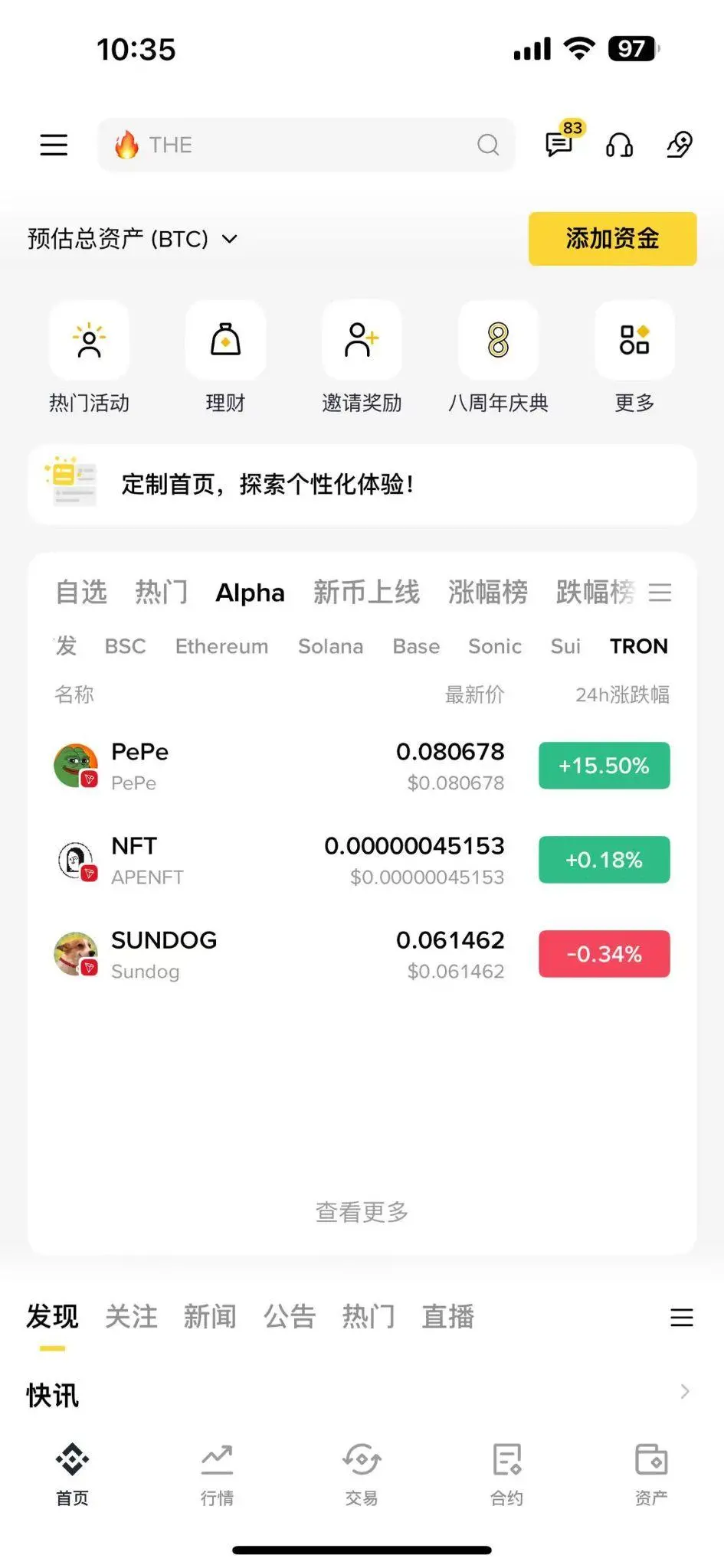Open the 邀请奖励 referral icon
Image resolution: width=724 pixels, height=1568 pixels.
click(x=361, y=341)
